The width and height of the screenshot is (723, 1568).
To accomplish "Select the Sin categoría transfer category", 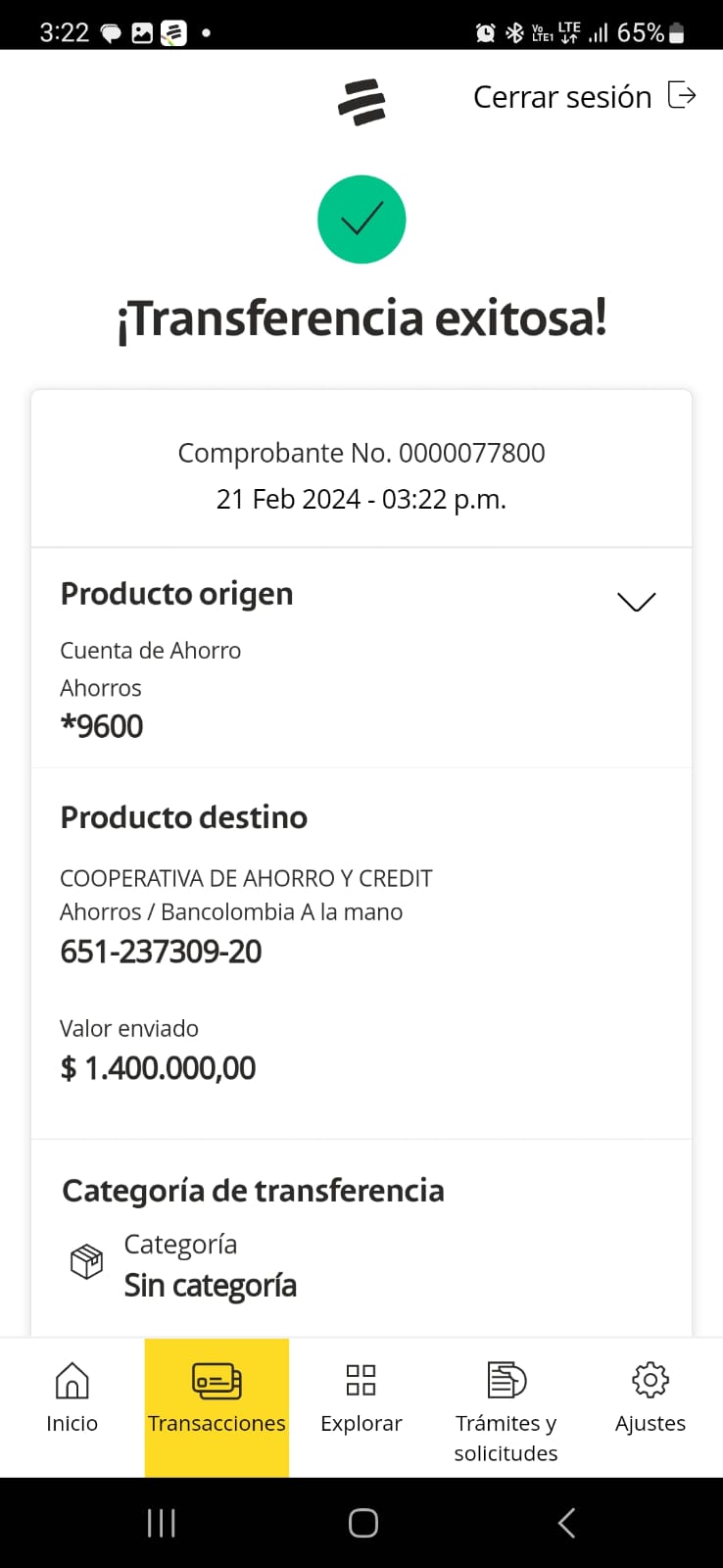I will pos(210,1285).
